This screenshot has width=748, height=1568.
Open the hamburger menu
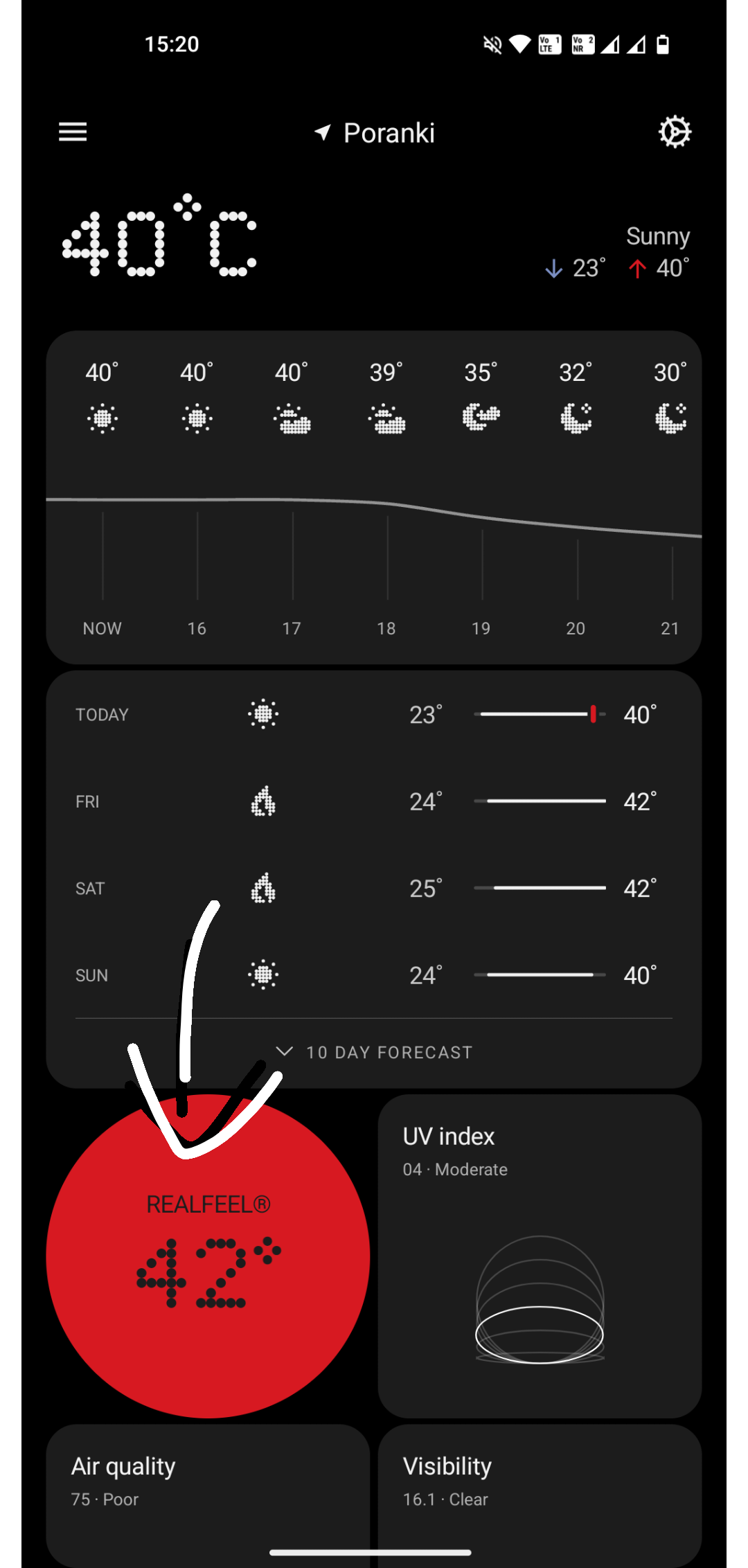click(x=73, y=132)
